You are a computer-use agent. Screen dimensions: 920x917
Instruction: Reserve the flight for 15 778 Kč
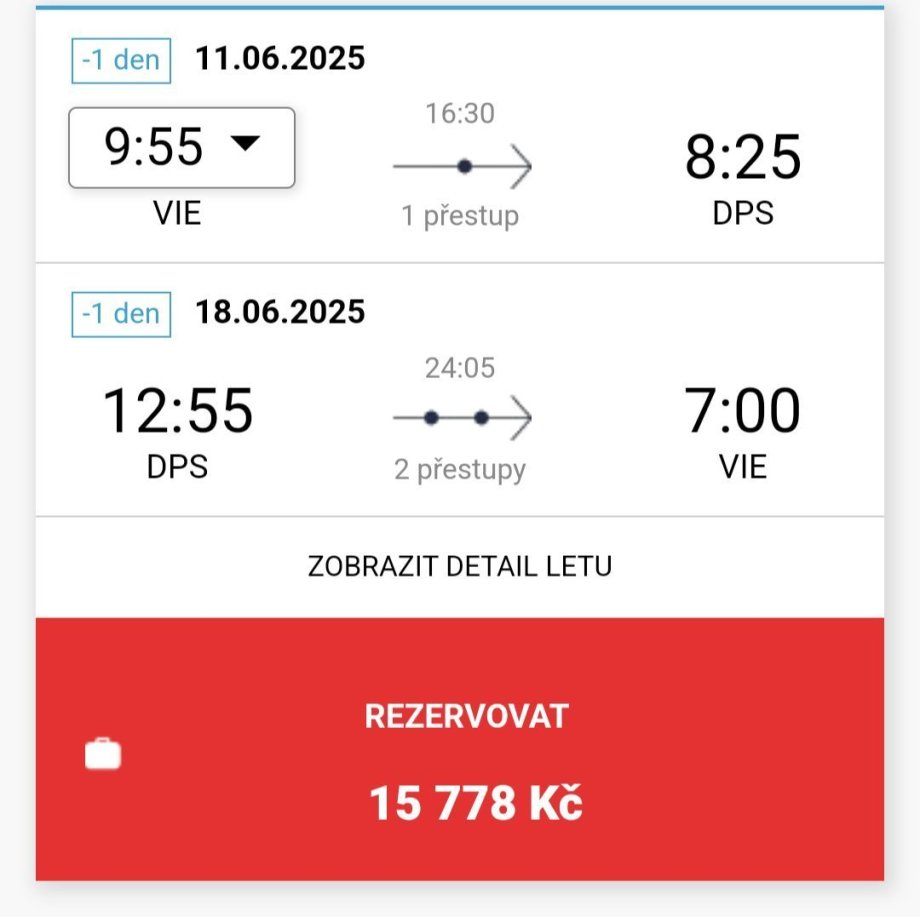point(460,750)
